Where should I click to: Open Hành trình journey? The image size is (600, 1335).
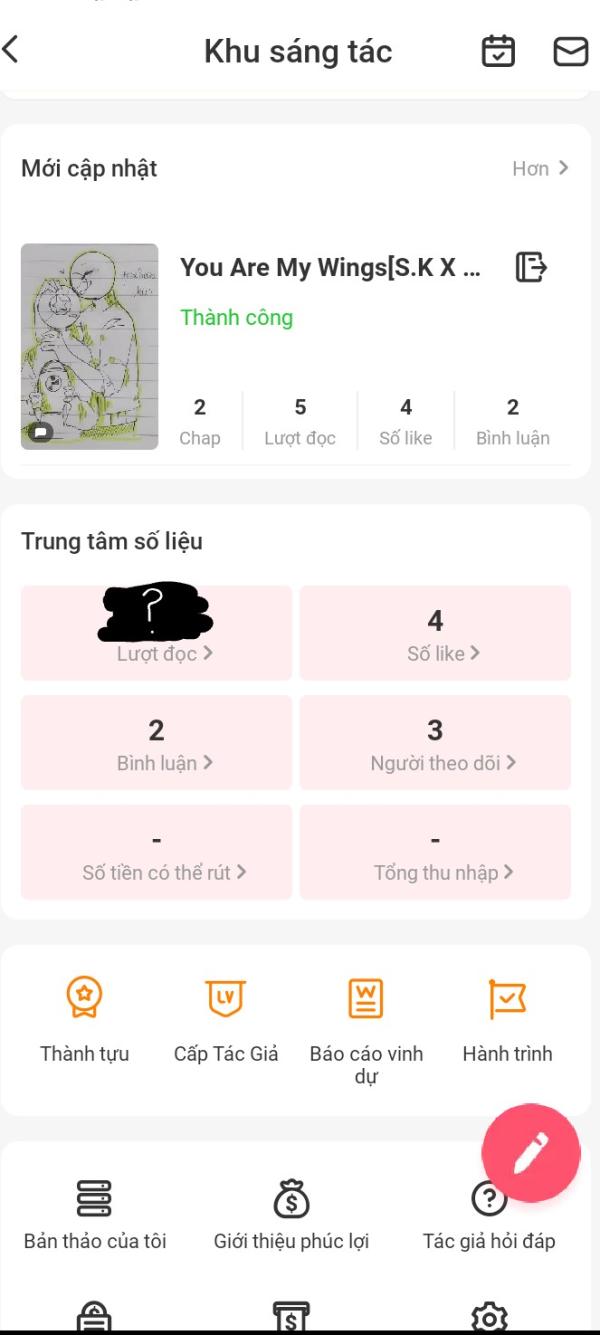tap(507, 1018)
